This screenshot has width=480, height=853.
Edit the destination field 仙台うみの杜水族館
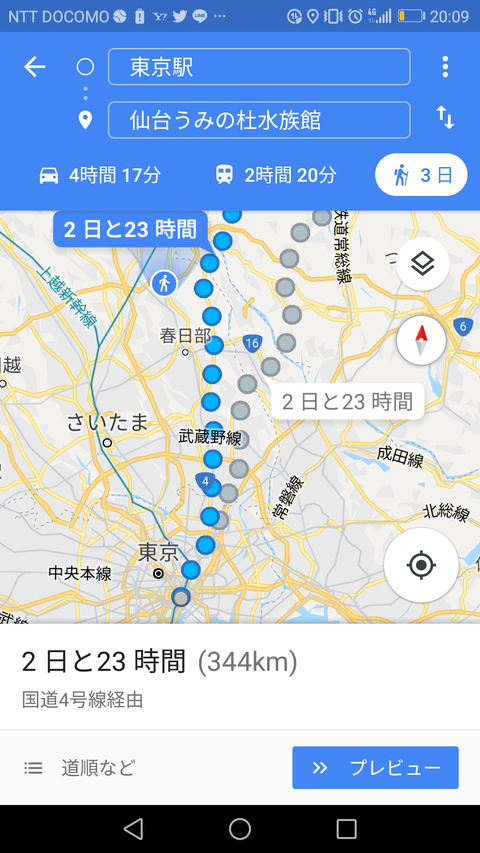click(x=259, y=120)
